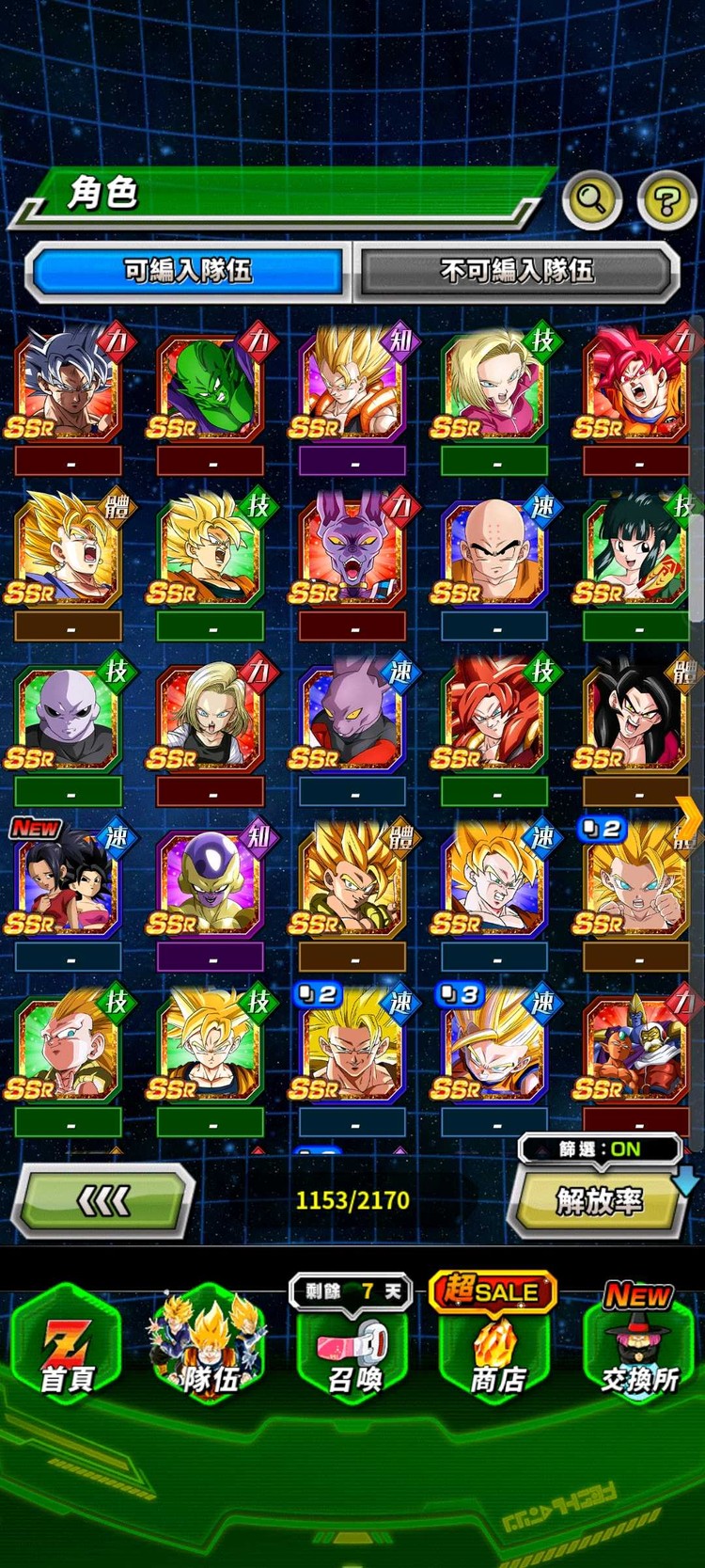
Task: Open the 解放率 sort button
Action: 598,1201
